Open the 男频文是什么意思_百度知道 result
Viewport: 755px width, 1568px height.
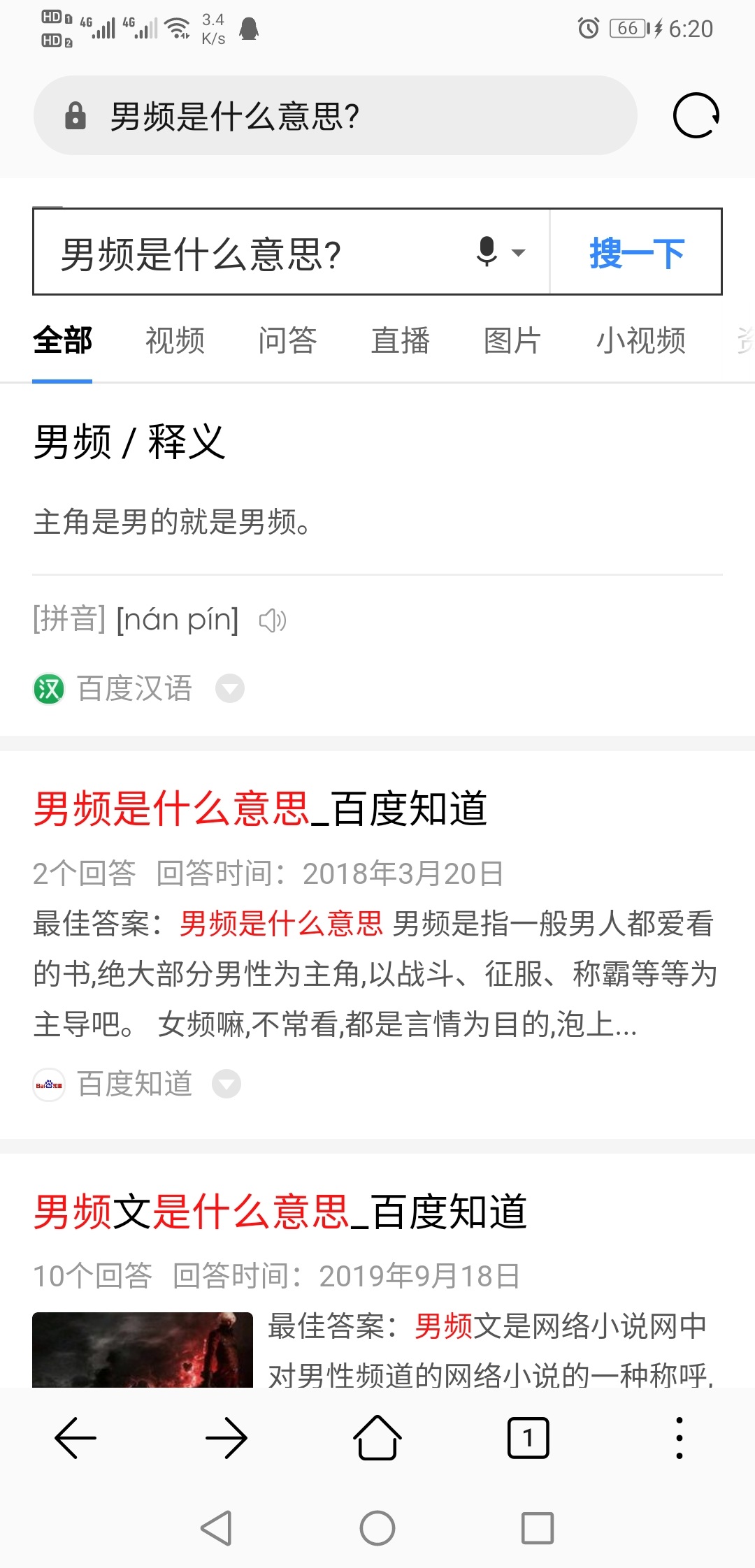(x=280, y=1212)
